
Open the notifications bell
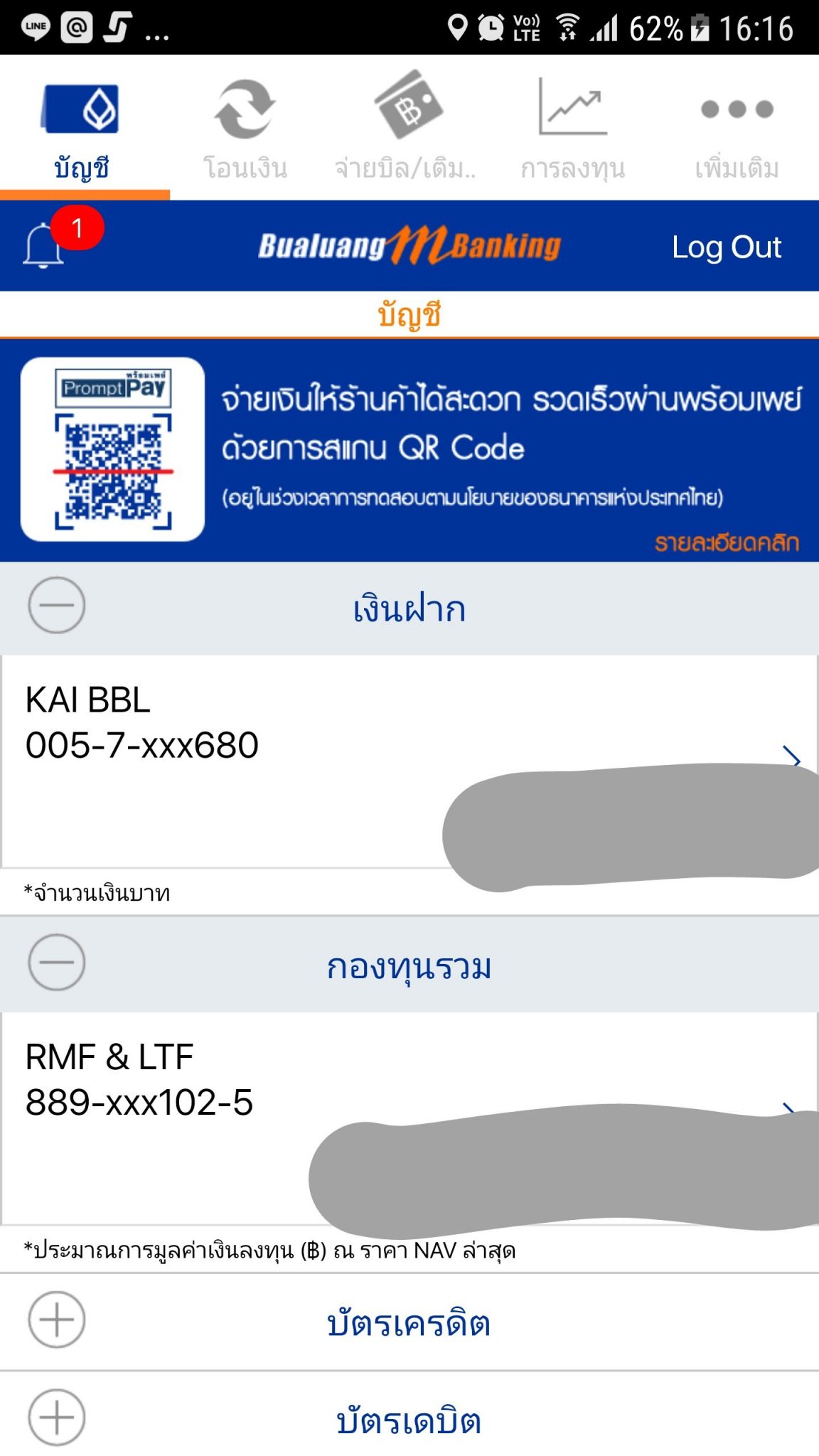click(44, 245)
